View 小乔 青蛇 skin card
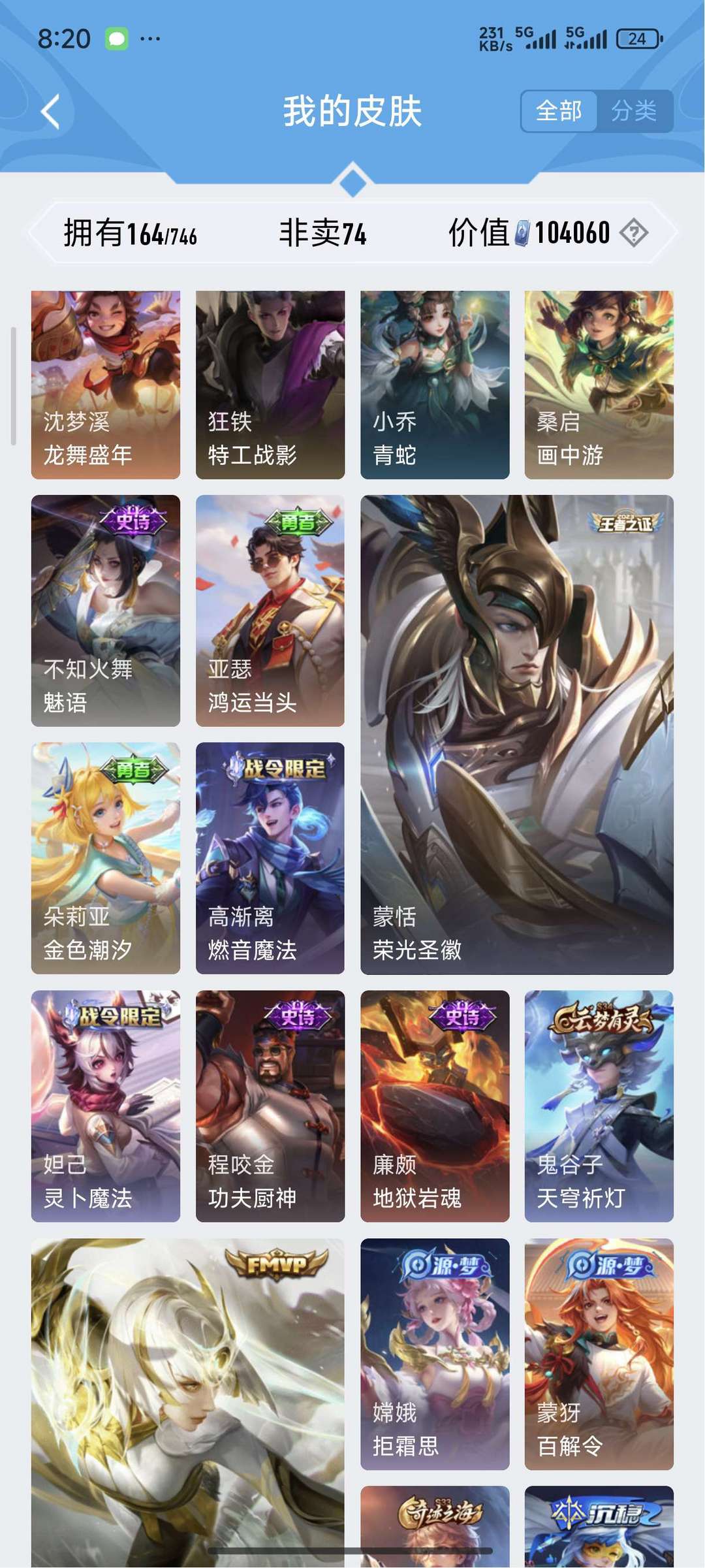 coord(435,385)
